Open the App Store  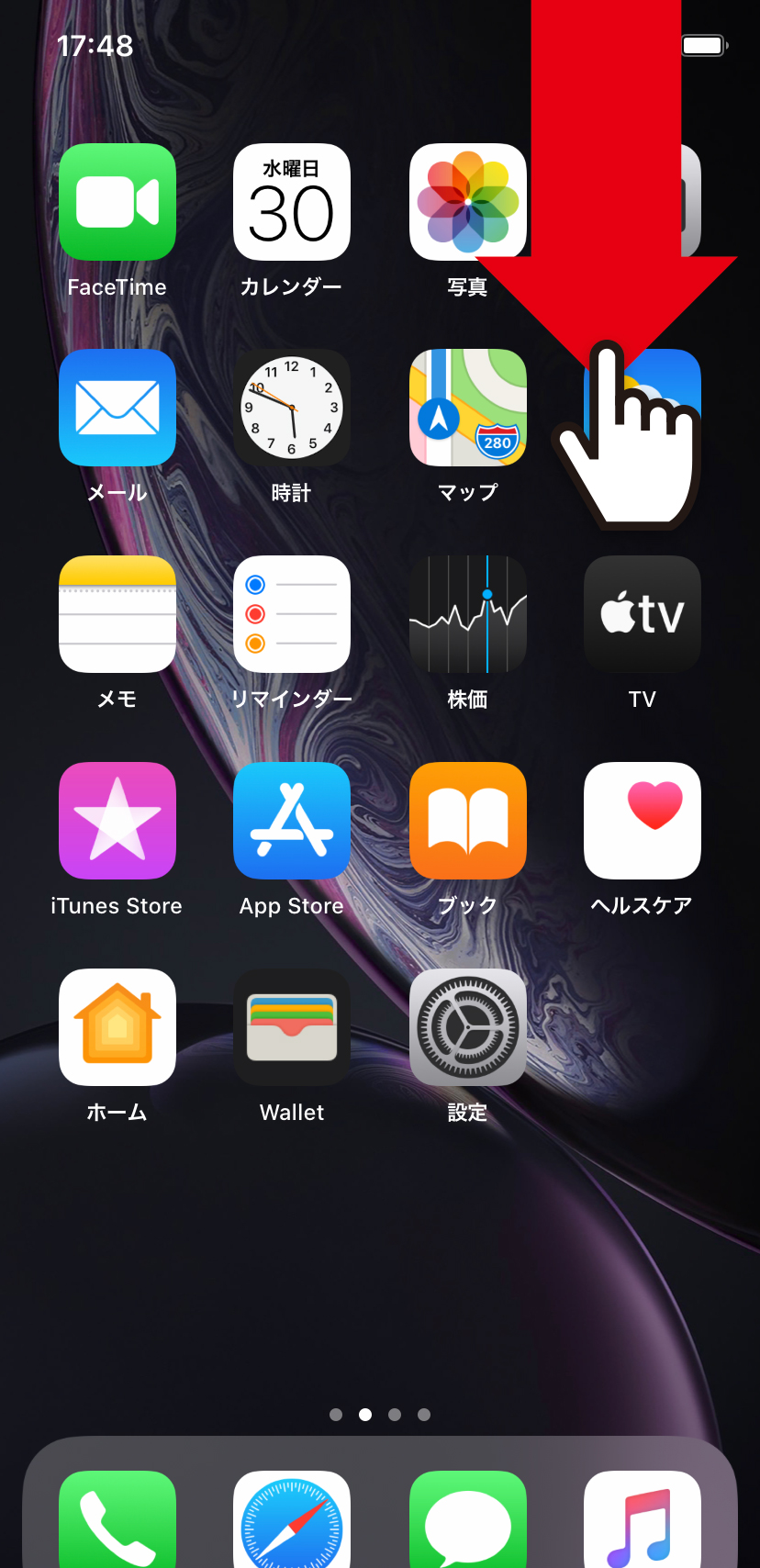pos(292,821)
